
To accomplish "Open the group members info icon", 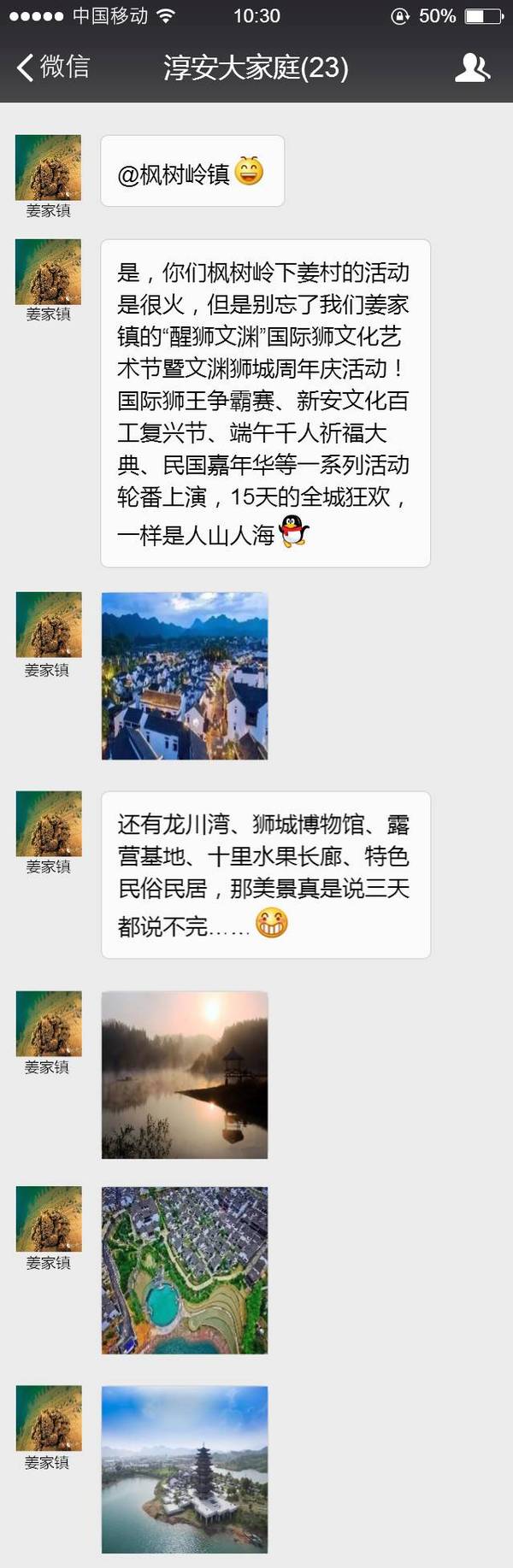I will (x=472, y=68).
